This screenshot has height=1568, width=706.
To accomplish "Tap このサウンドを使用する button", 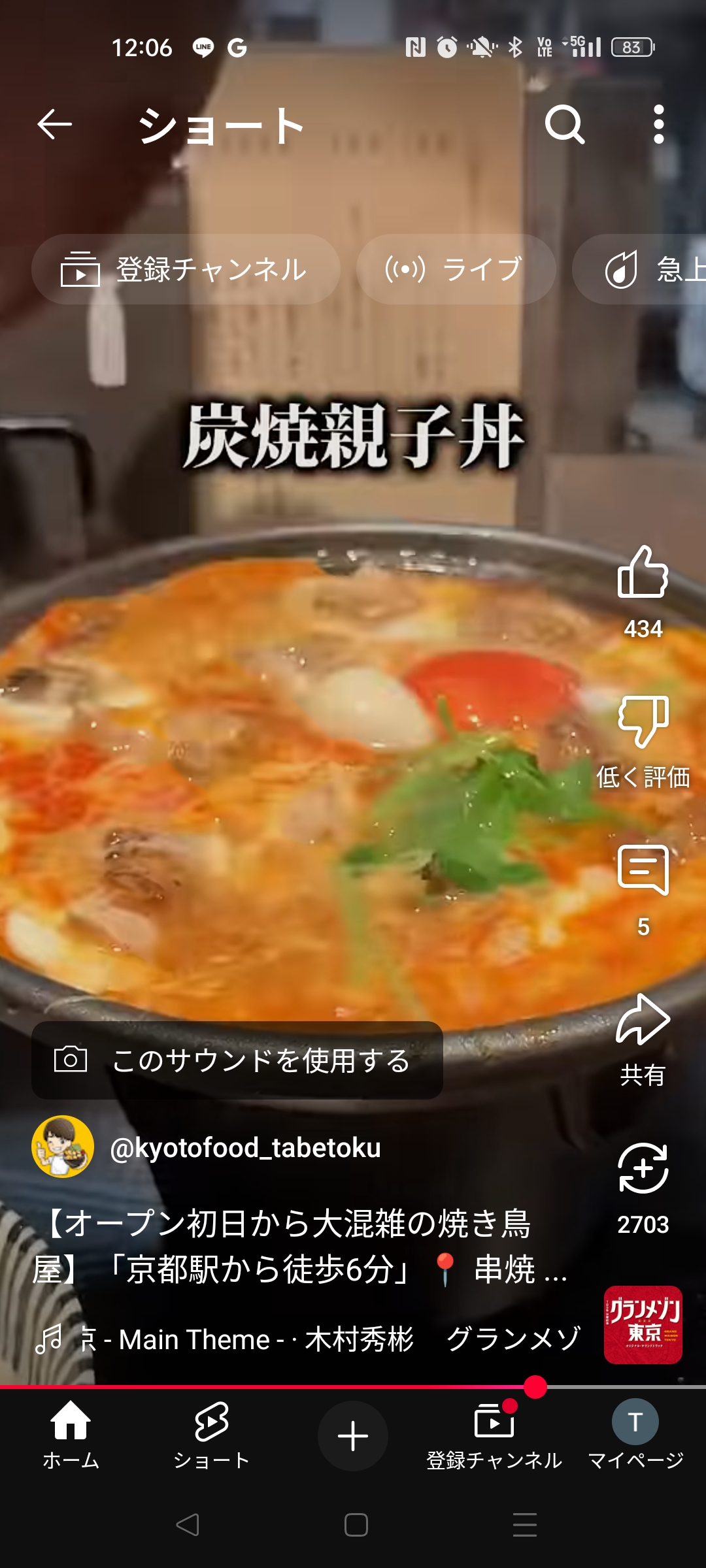I will coord(237,1060).
